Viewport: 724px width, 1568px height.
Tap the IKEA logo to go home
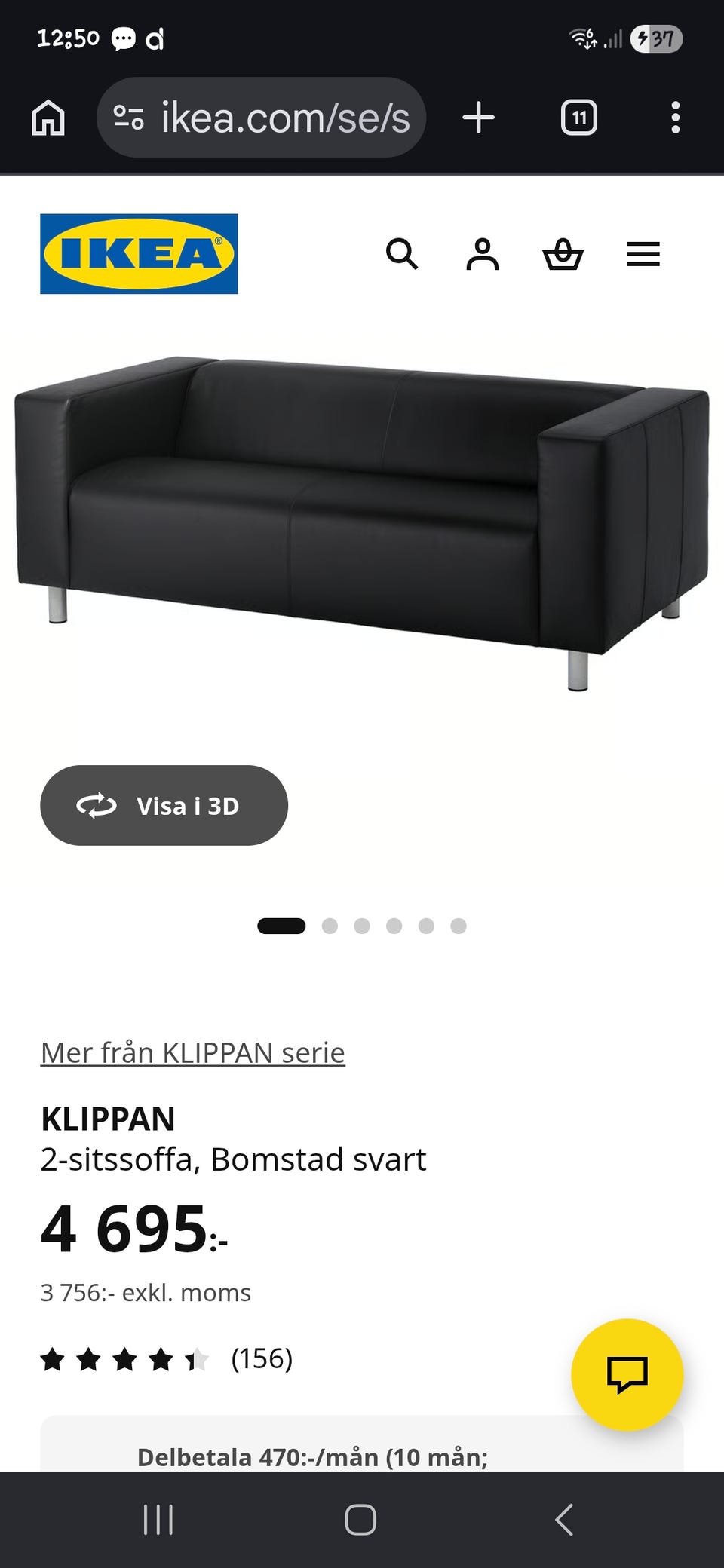click(x=139, y=253)
